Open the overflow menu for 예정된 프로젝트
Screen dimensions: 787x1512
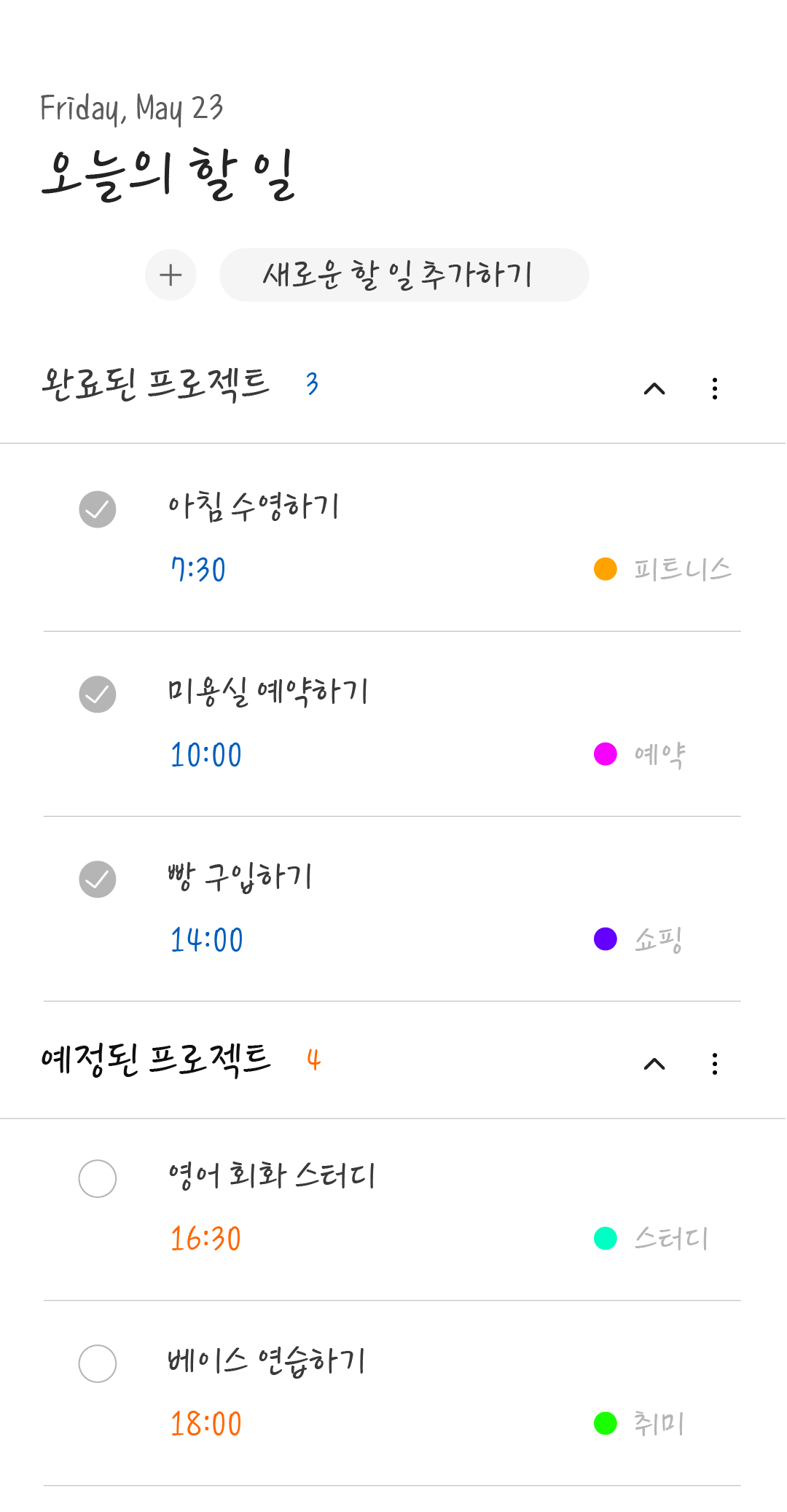click(x=715, y=1064)
